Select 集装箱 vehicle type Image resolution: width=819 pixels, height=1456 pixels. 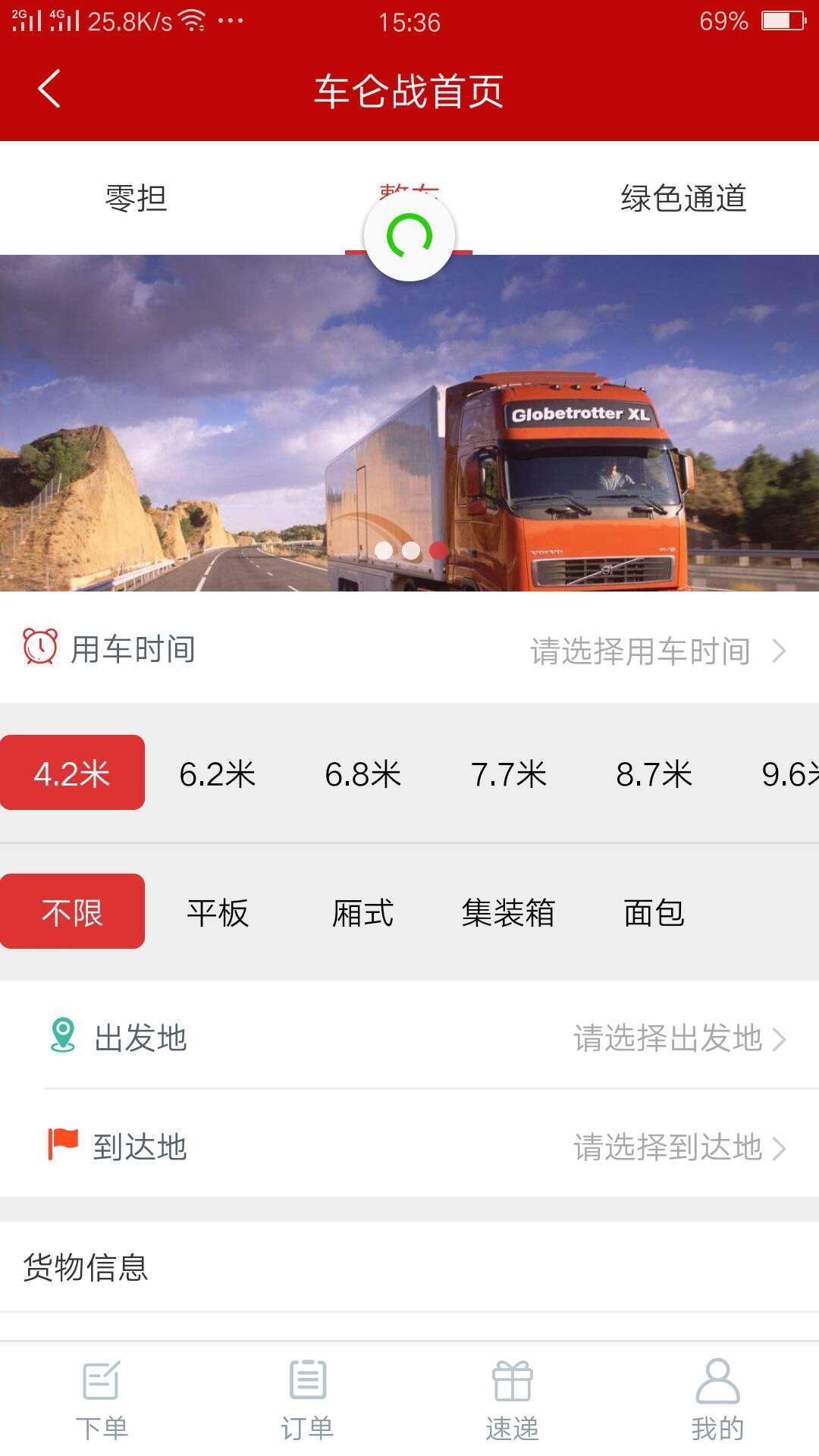pyautogui.click(x=508, y=913)
